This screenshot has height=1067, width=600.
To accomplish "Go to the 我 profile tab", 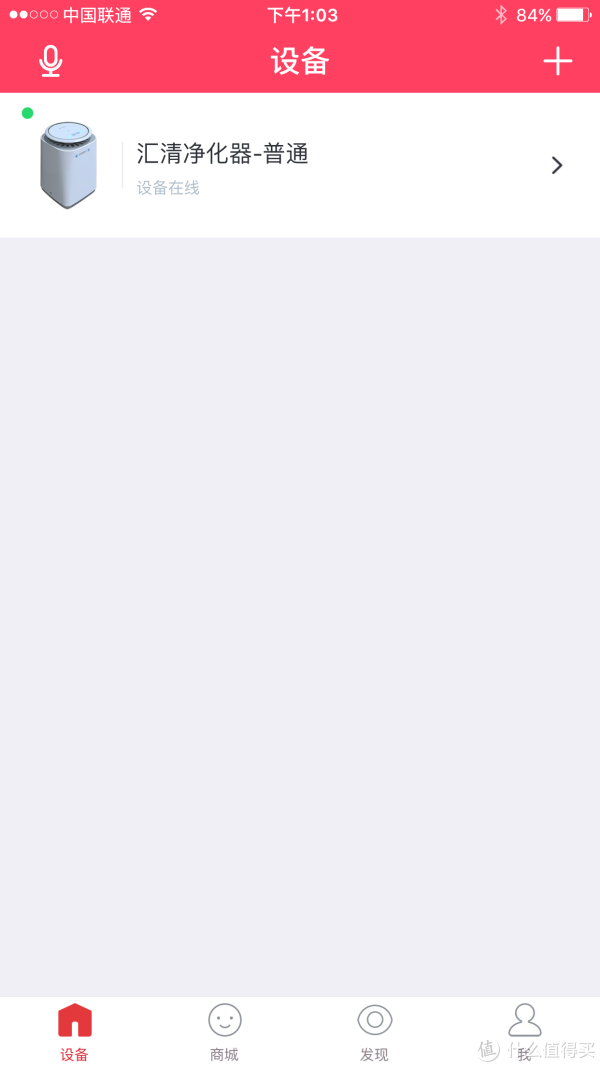I will (524, 1032).
